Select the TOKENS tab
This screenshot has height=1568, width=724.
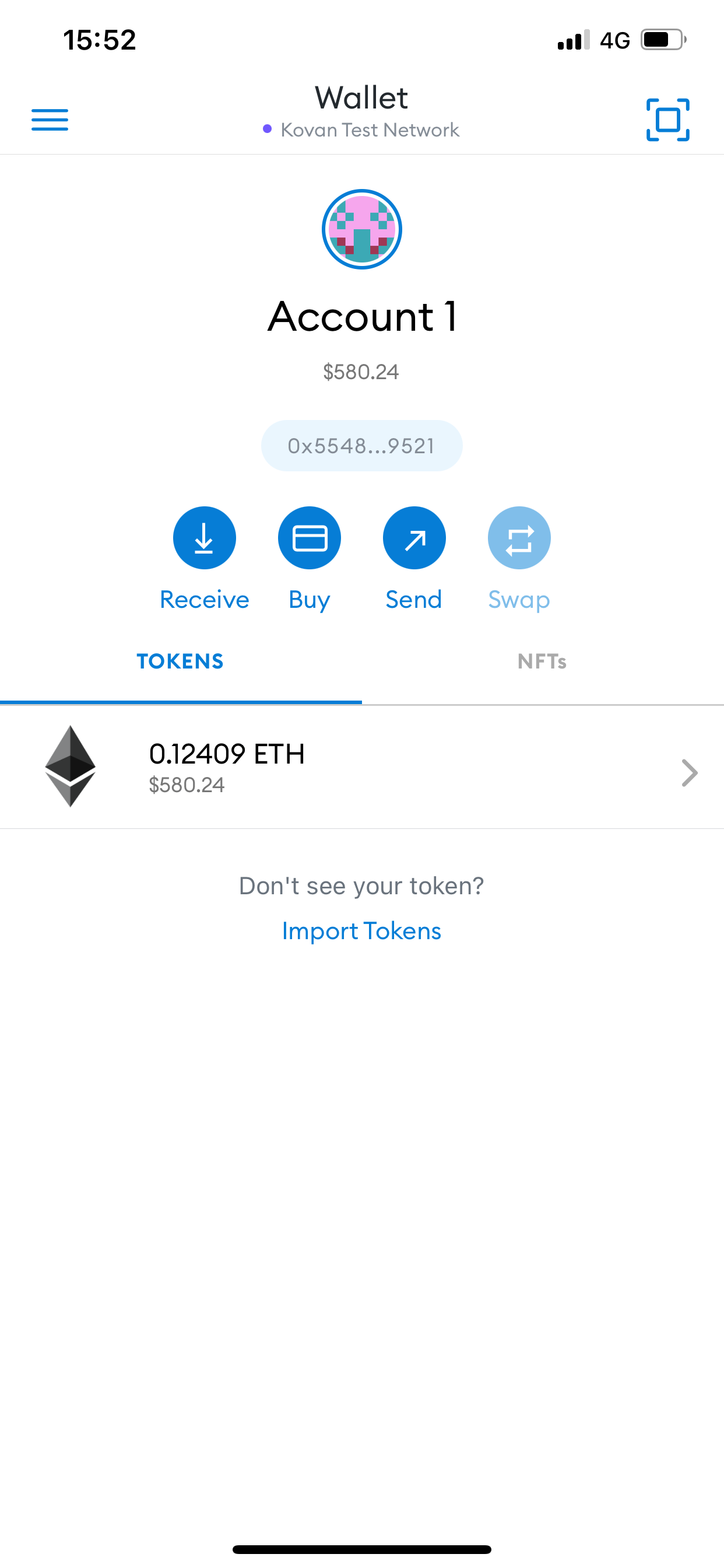(180, 661)
